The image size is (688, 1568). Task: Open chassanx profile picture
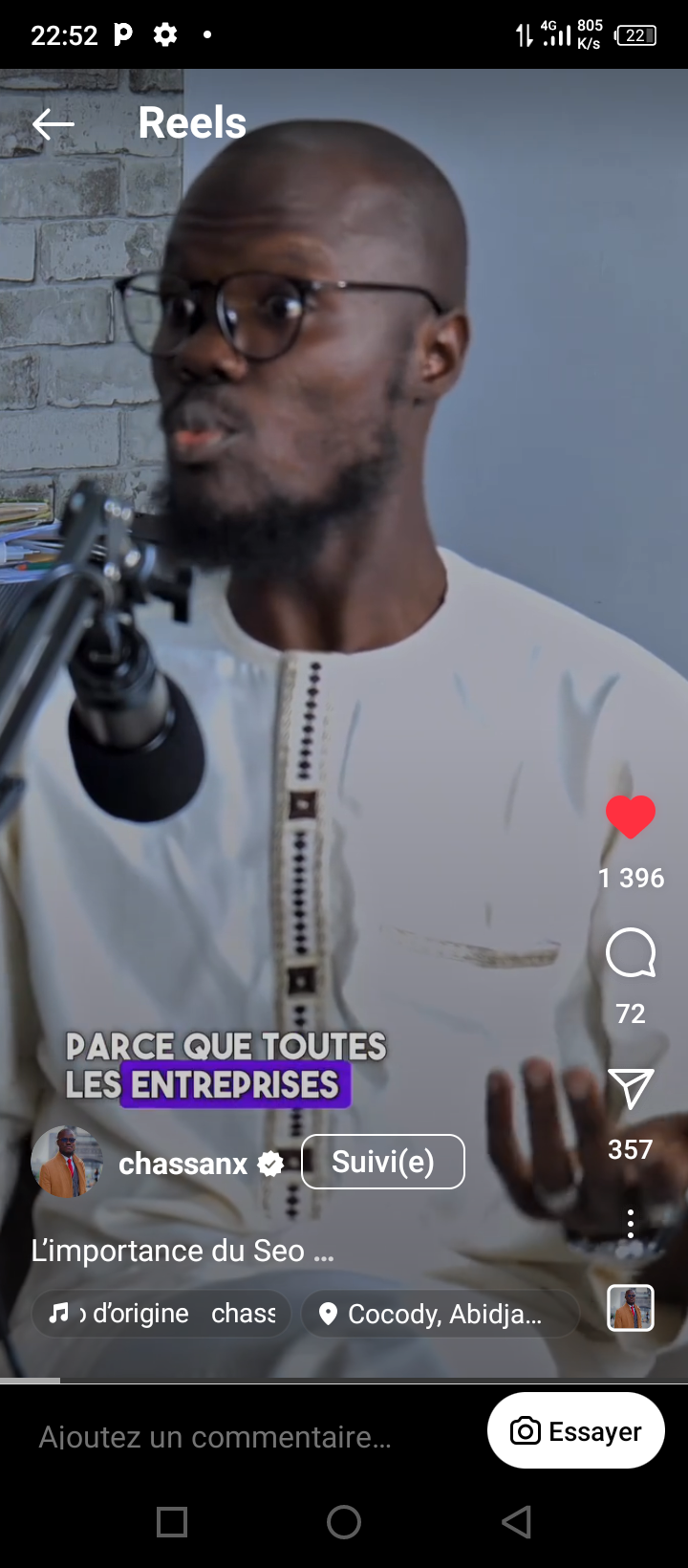pyautogui.click(x=66, y=1162)
